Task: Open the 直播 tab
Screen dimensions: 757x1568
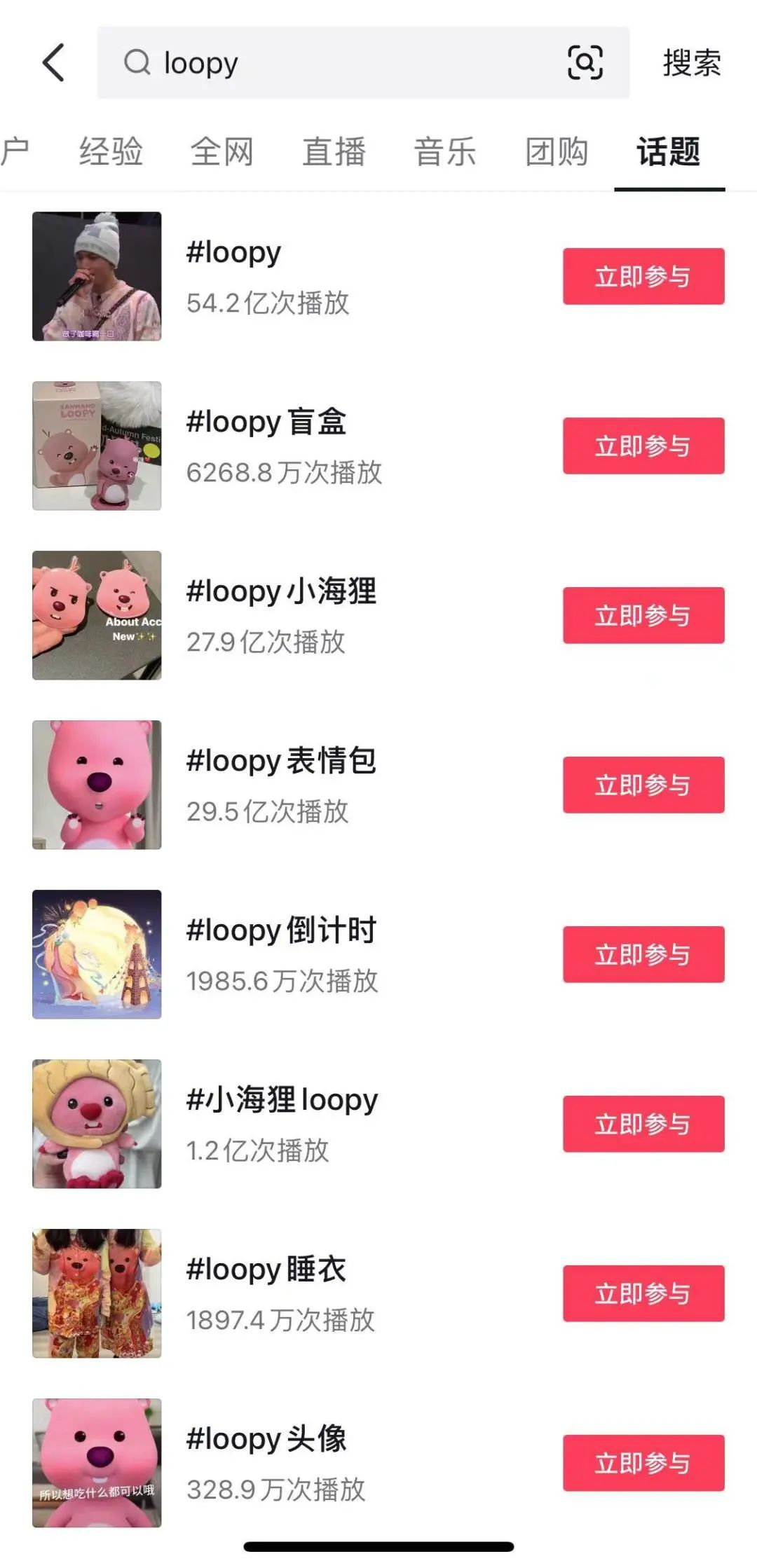Action: point(334,152)
